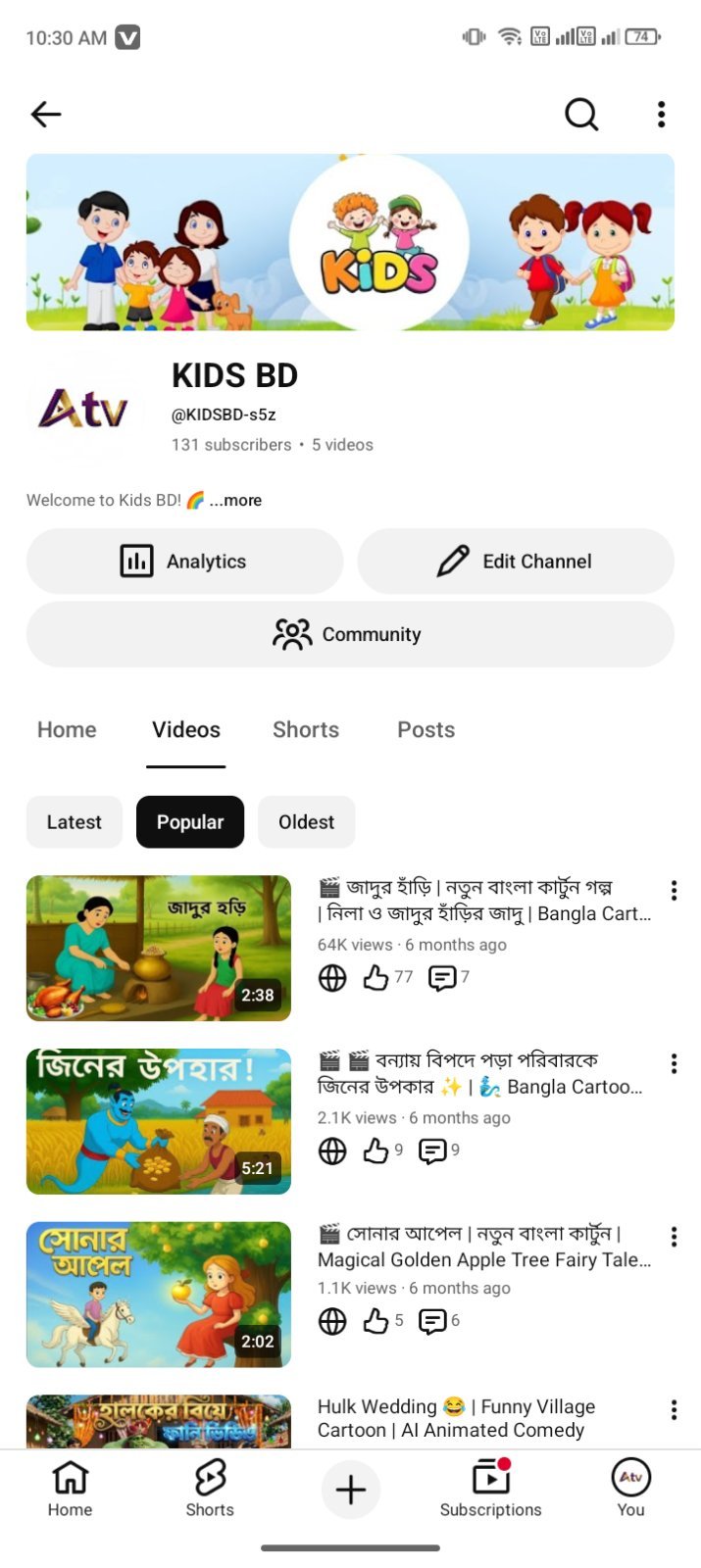Tap the Edit Channel button
The image size is (701, 1568).
[516, 562]
